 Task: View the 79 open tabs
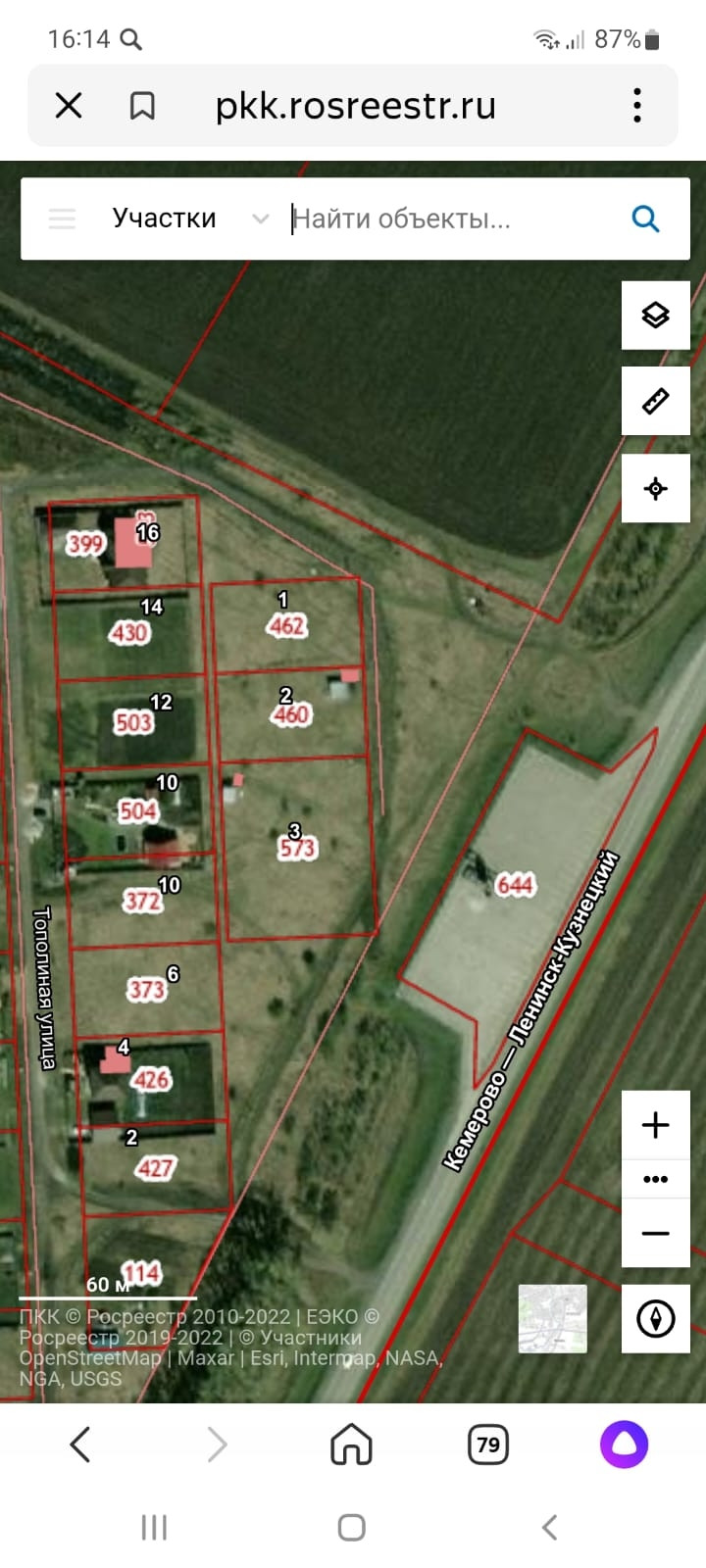click(487, 1445)
